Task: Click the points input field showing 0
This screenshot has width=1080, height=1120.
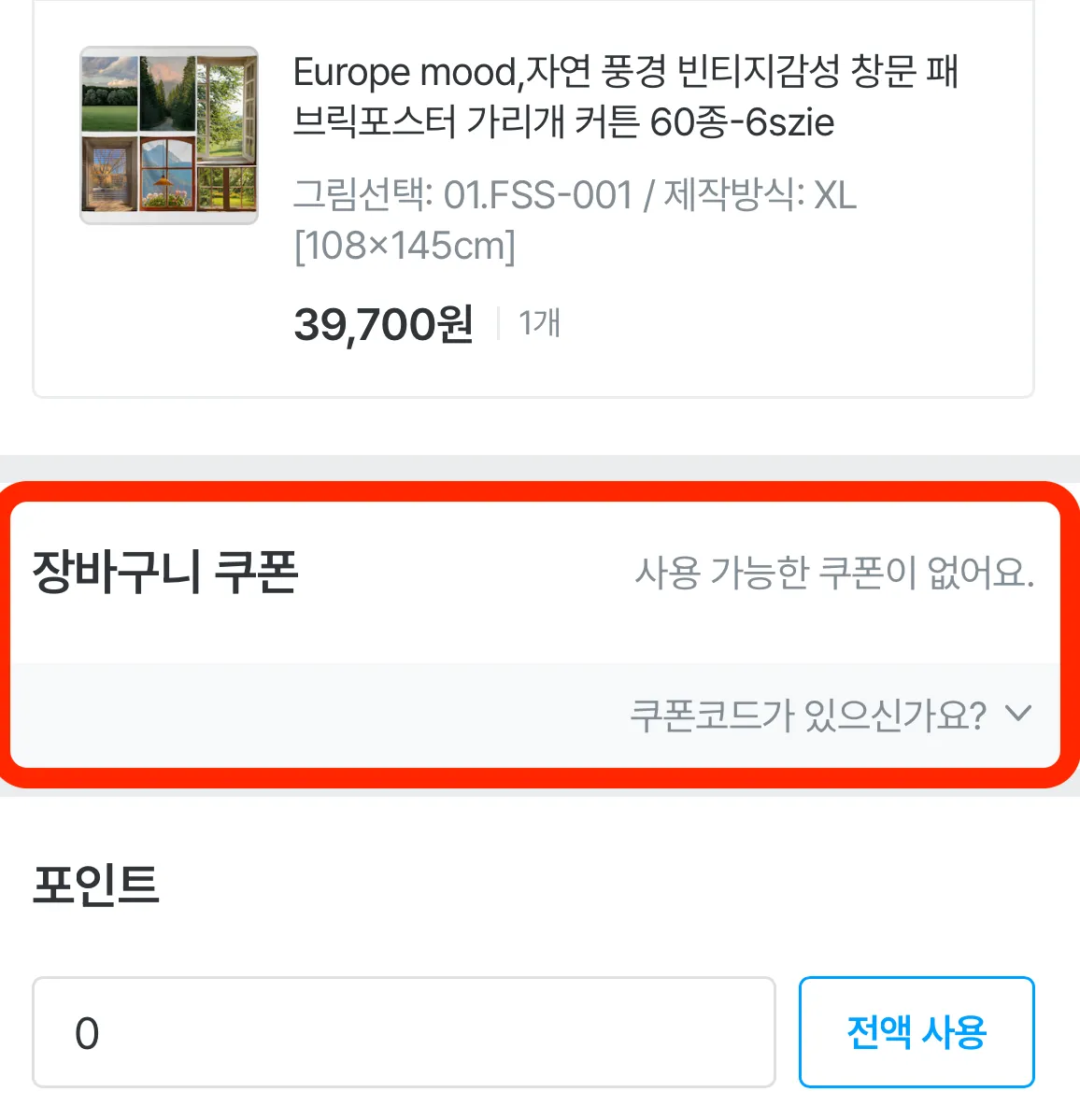Action: click(x=404, y=1031)
